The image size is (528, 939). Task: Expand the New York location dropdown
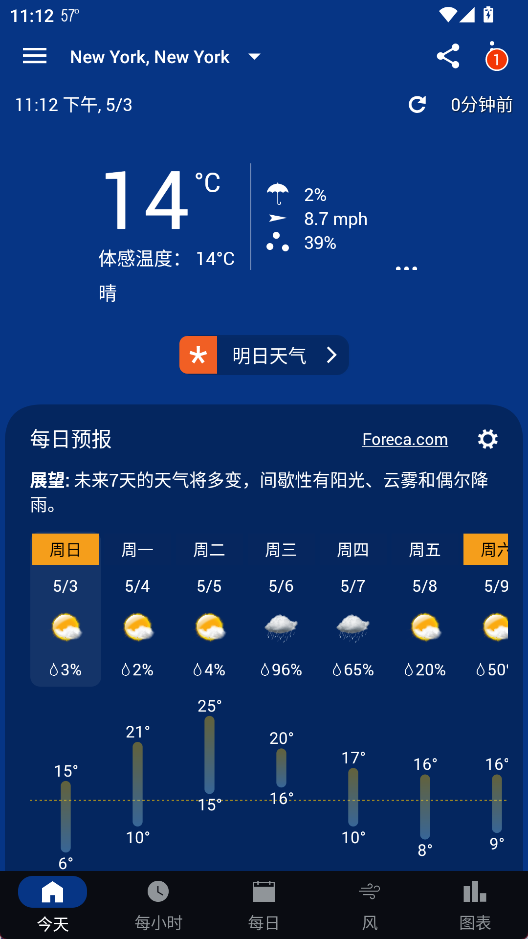pyautogui.click(x=165, y=57)
